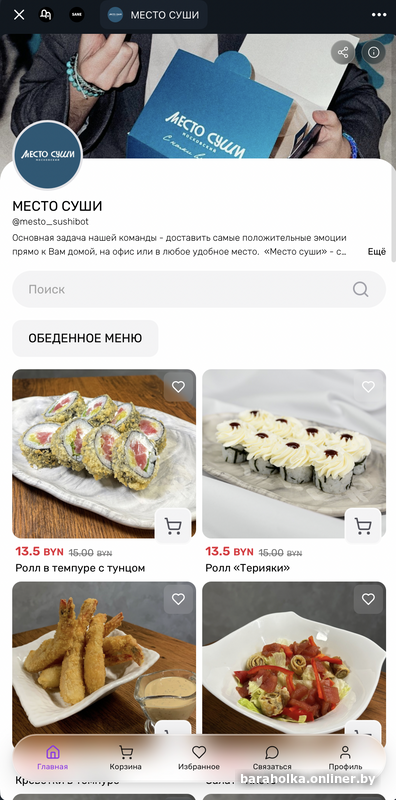The image size is (396, 800).
Task: Expand the description with Ещё
Action: [x=377, y=252]
